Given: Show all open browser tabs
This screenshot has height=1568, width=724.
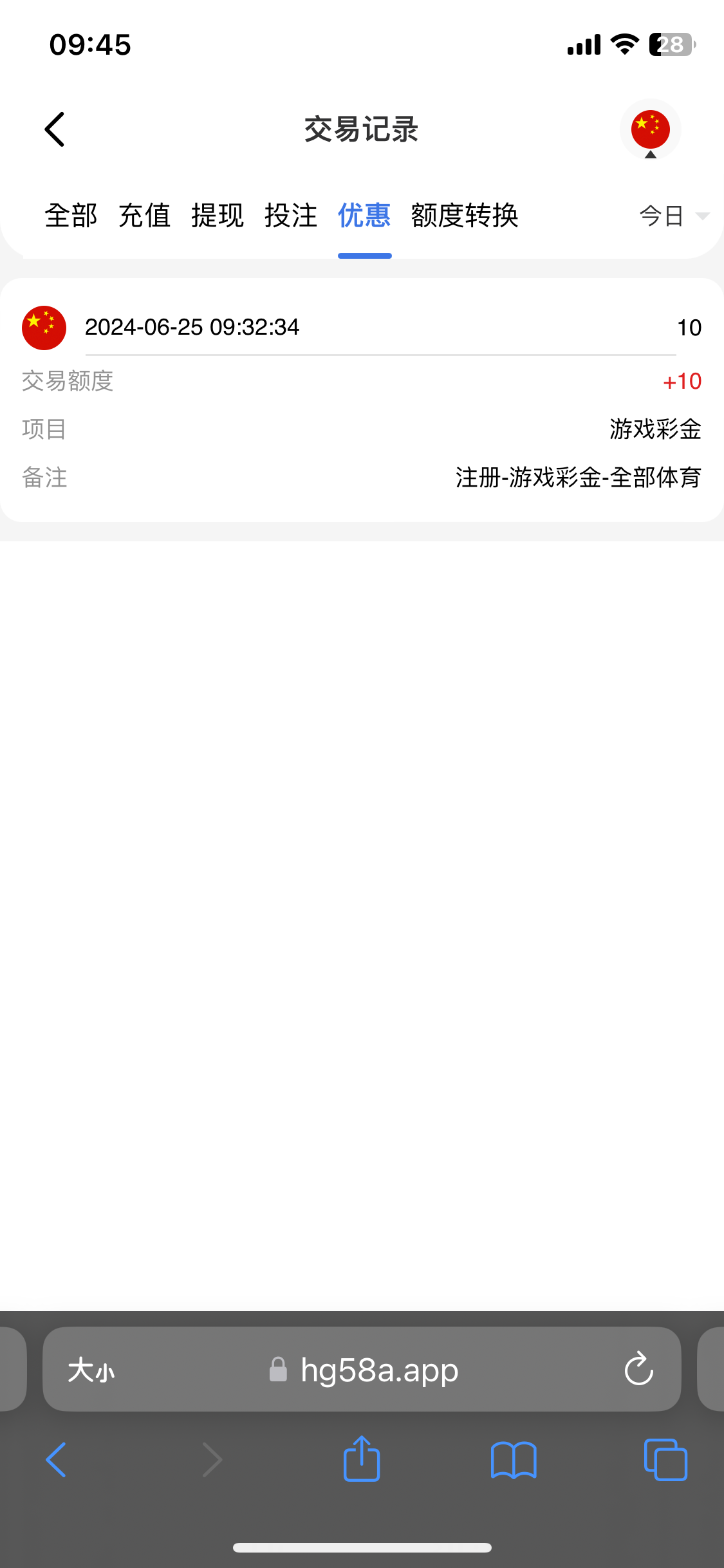Looking at the screenshot, I should coord(665,1460).
